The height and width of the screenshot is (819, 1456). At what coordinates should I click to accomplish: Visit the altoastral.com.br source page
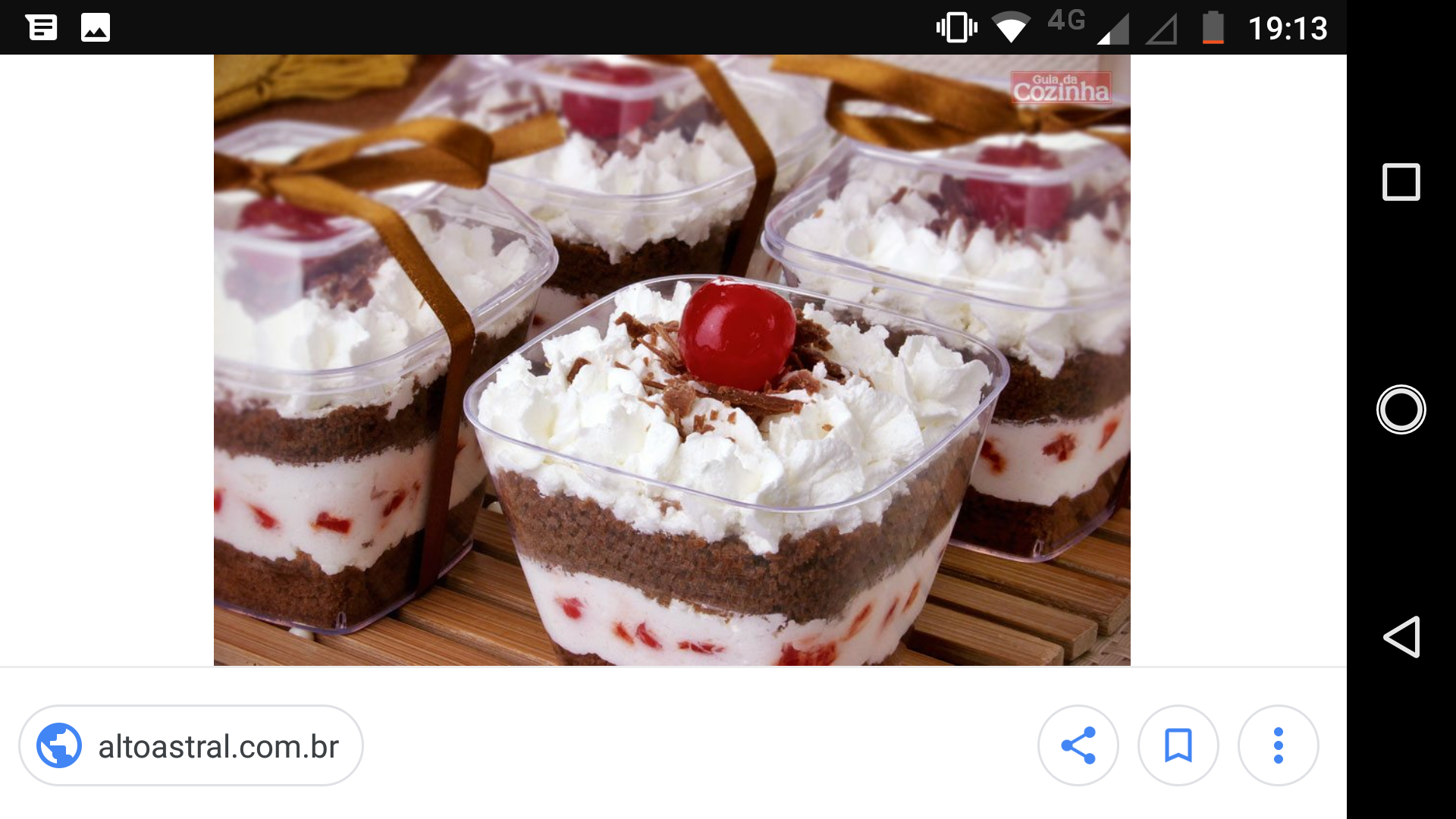[x=191, y=746]
